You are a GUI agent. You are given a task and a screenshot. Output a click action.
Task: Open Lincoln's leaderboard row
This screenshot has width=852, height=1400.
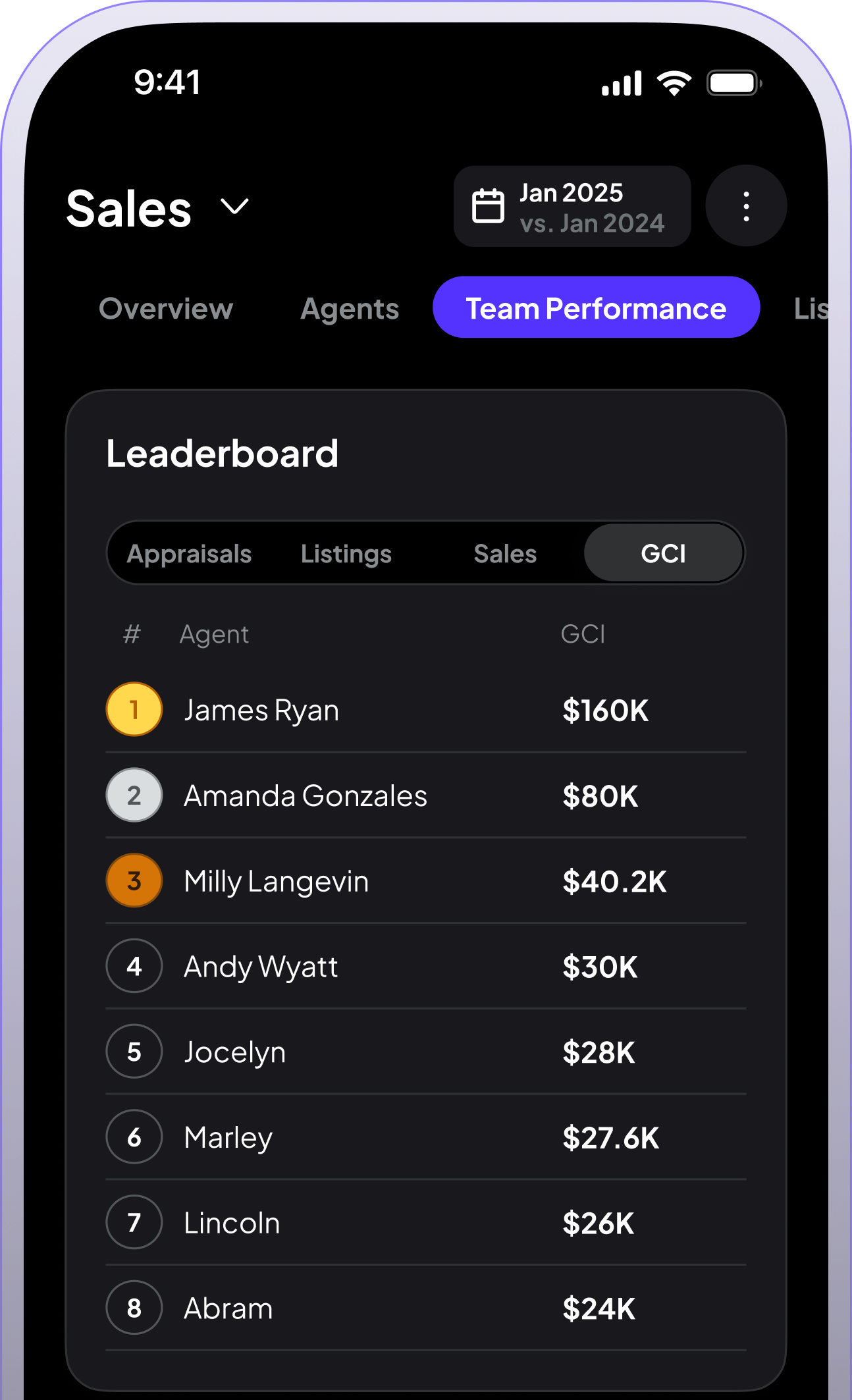coord(426,1222)
